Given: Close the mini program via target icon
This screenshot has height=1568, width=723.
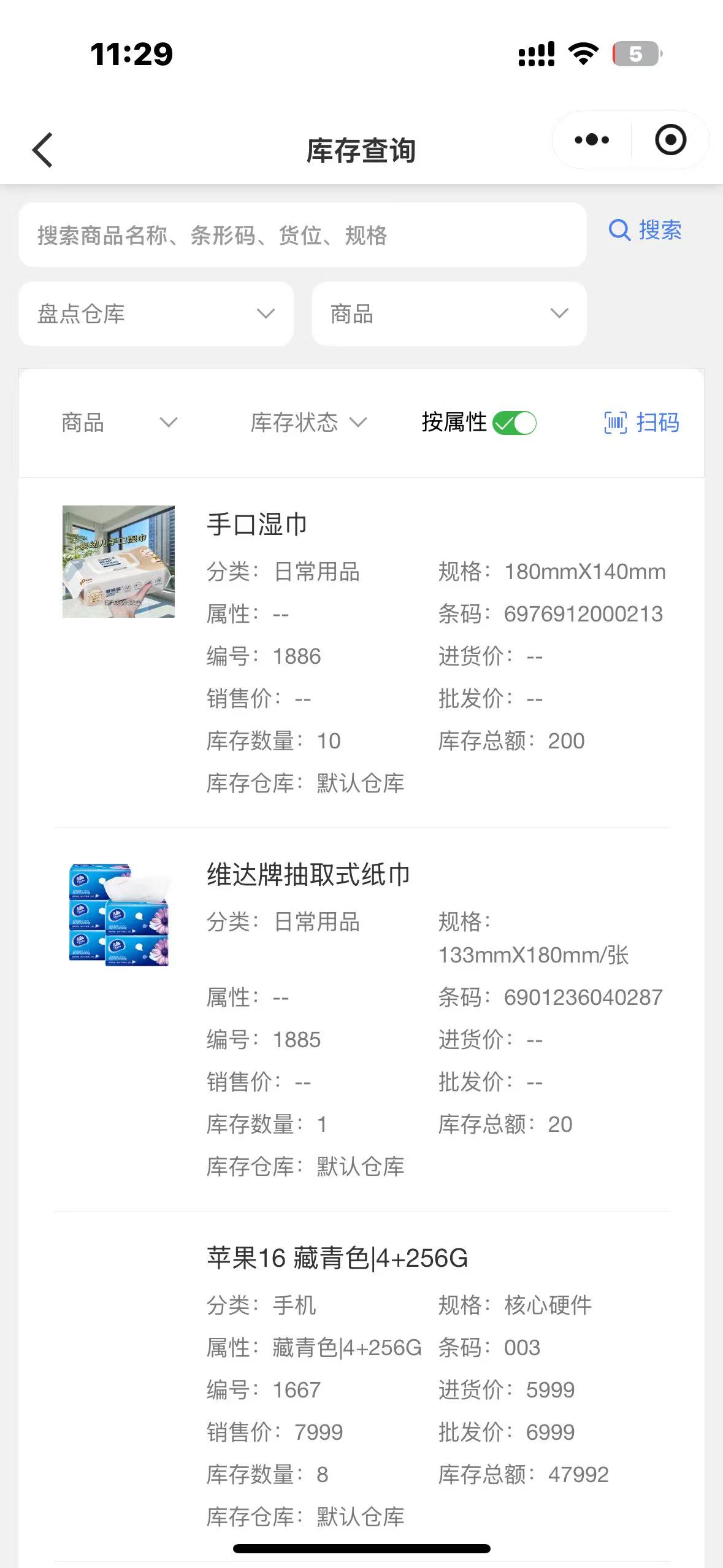Looking at the screenshot, I should (x=670, y=140).
